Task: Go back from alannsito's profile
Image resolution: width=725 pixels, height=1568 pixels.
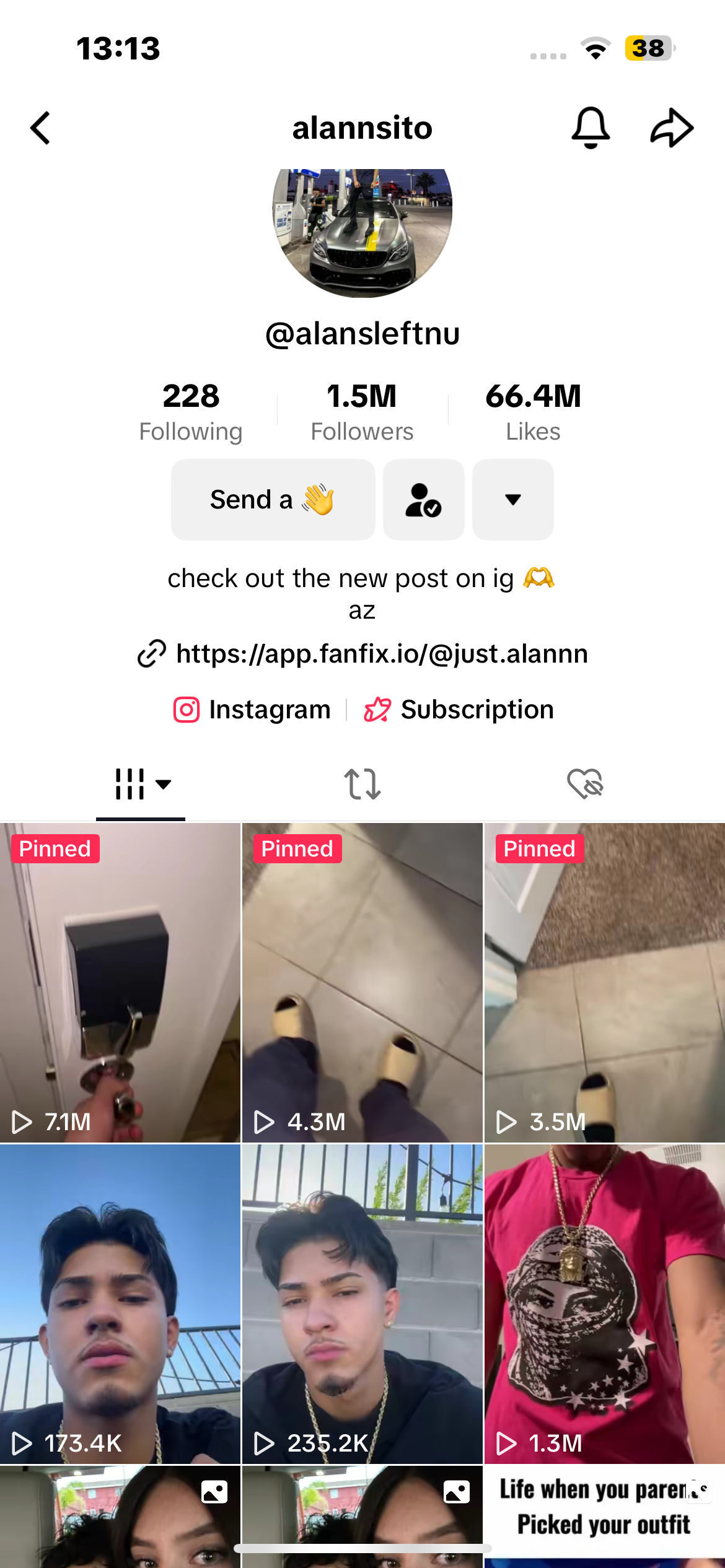Action: [41, 128]
